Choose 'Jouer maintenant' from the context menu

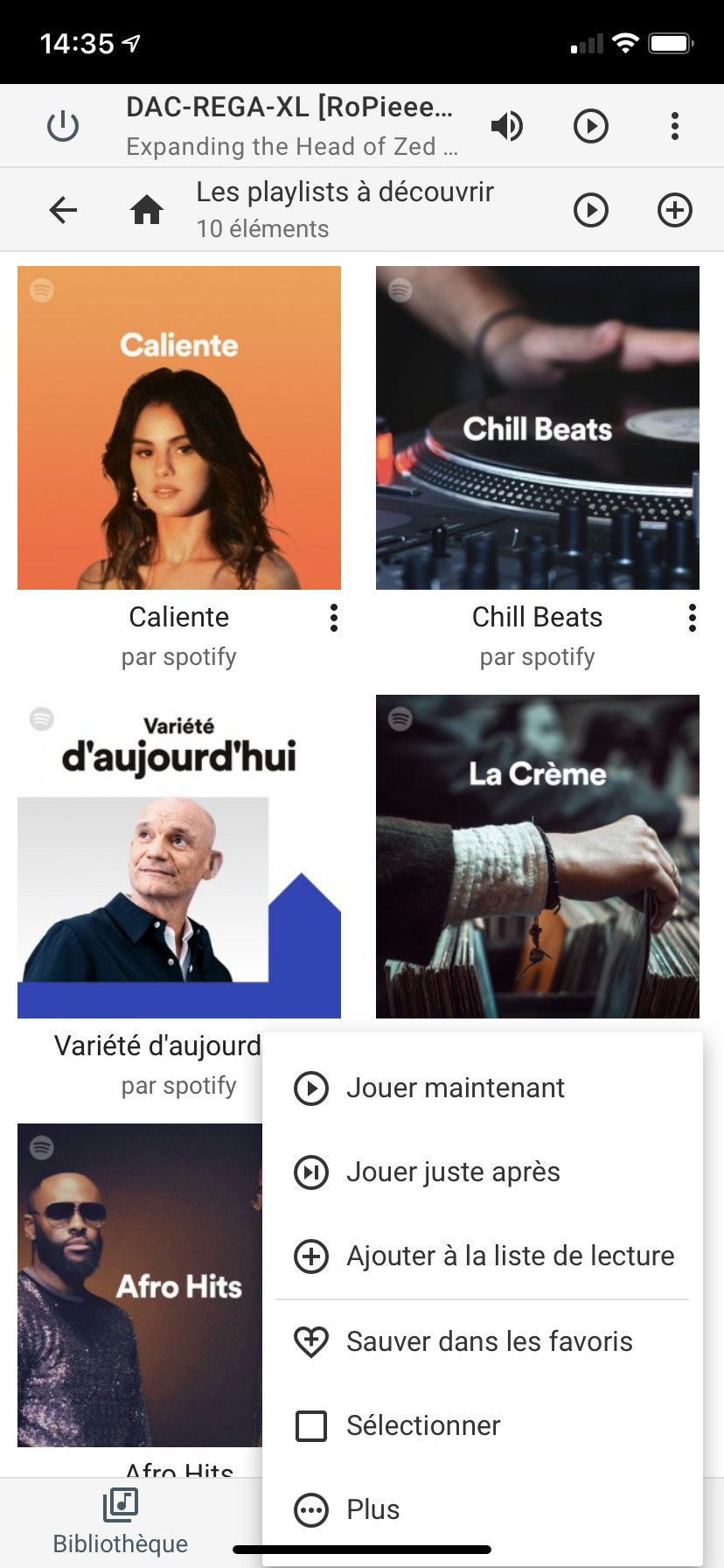click(456, 1088)
